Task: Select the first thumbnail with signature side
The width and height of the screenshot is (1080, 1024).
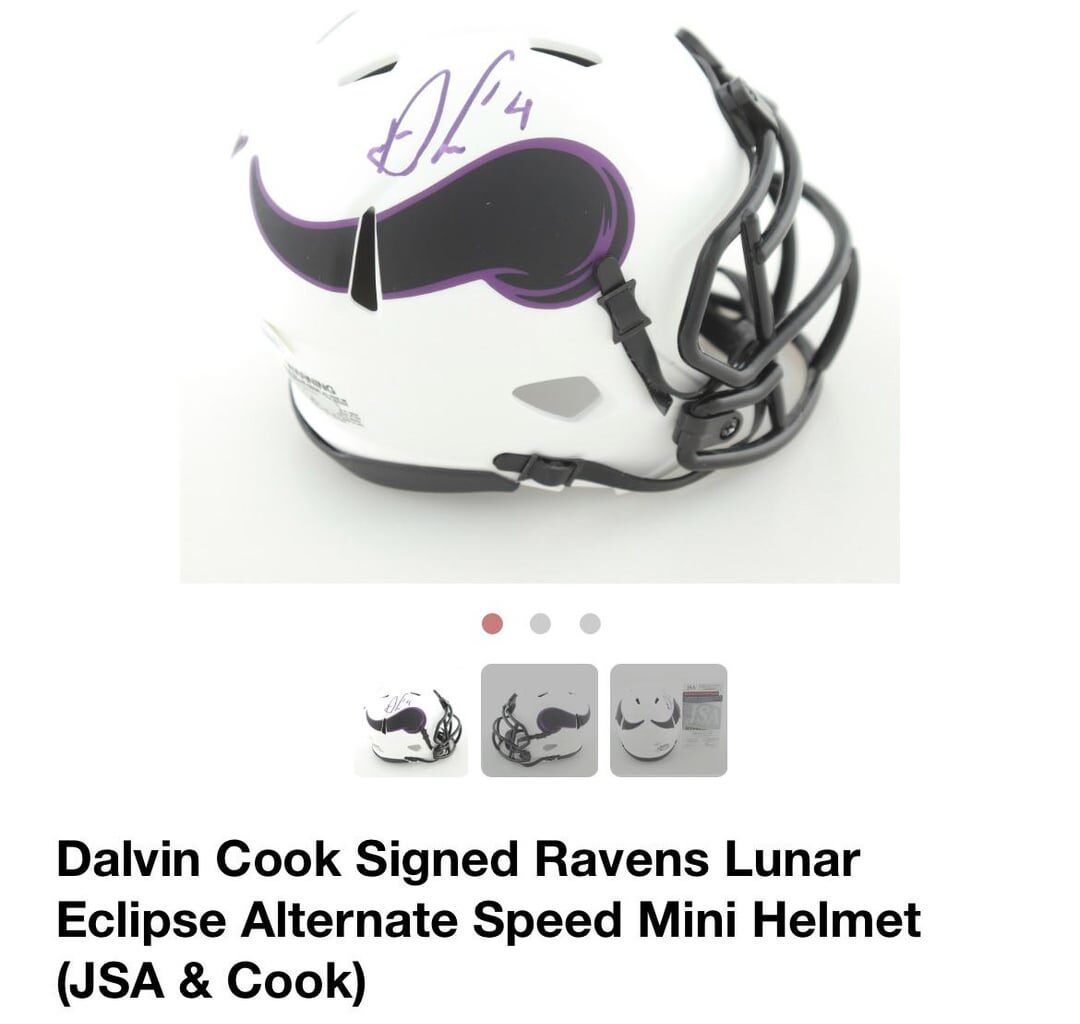Action: coord(411,720)
